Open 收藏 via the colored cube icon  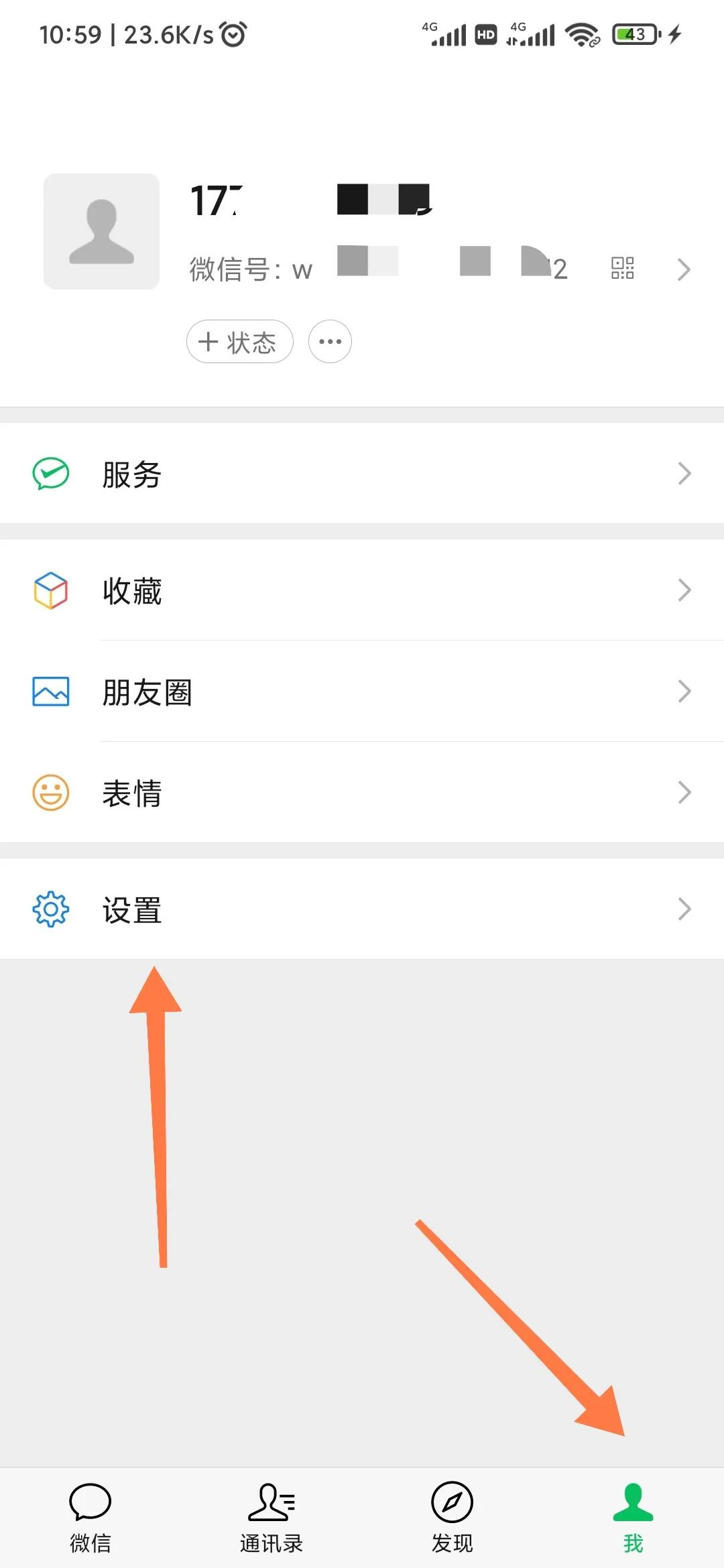coord(50,590)
